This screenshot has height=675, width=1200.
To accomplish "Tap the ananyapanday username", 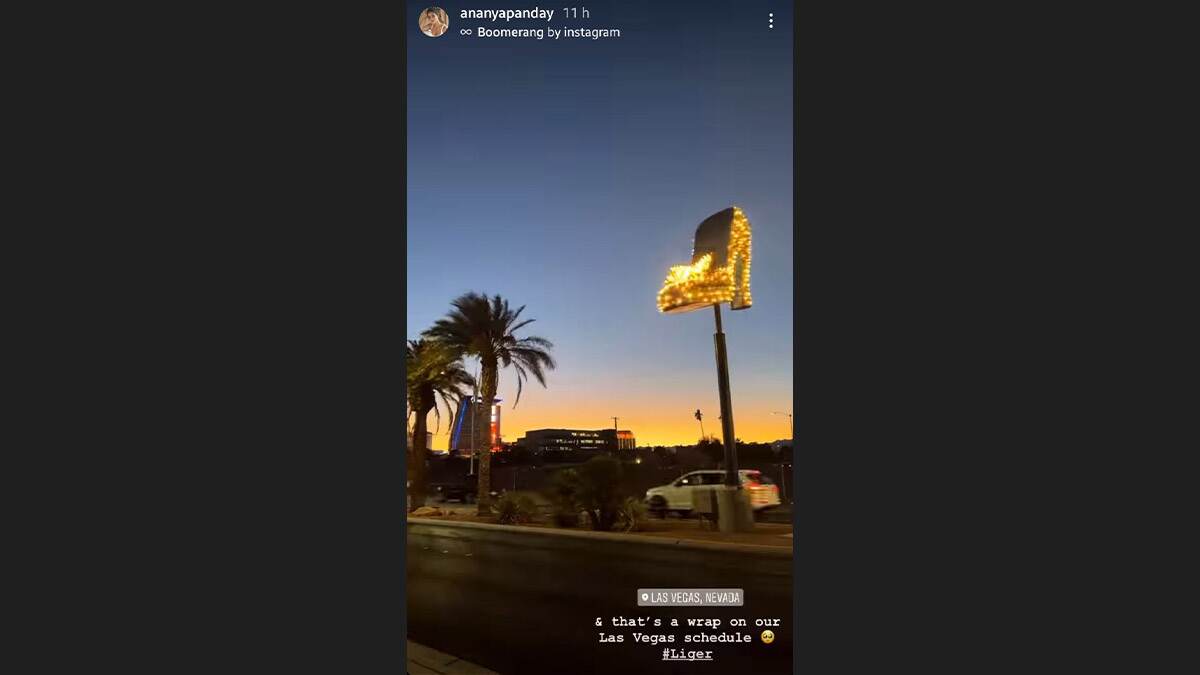I will pos(506,13).
